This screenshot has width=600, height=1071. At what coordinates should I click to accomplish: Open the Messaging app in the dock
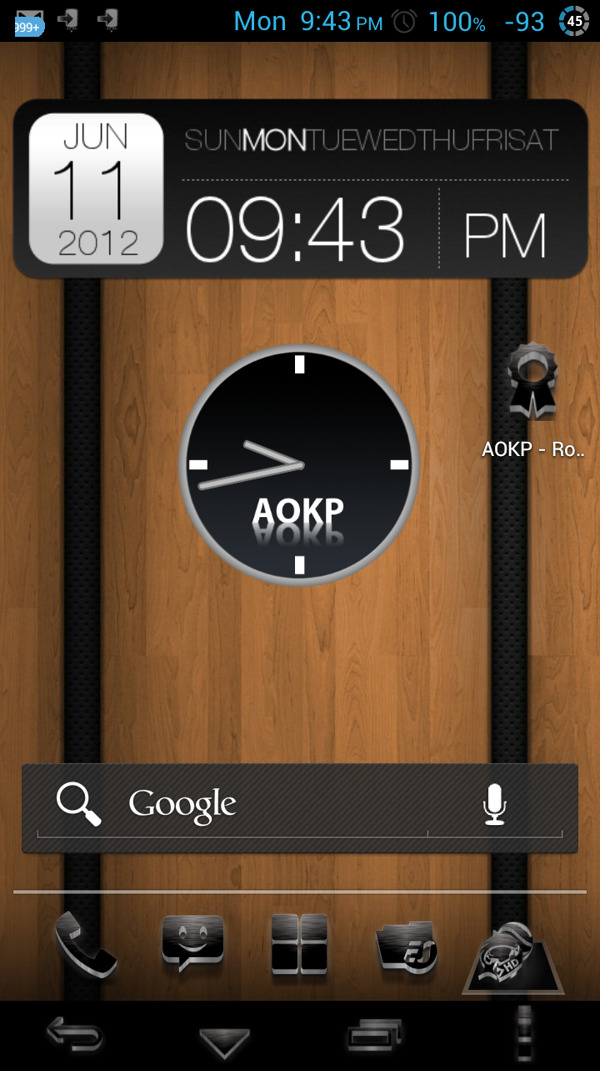coord(192,943)
